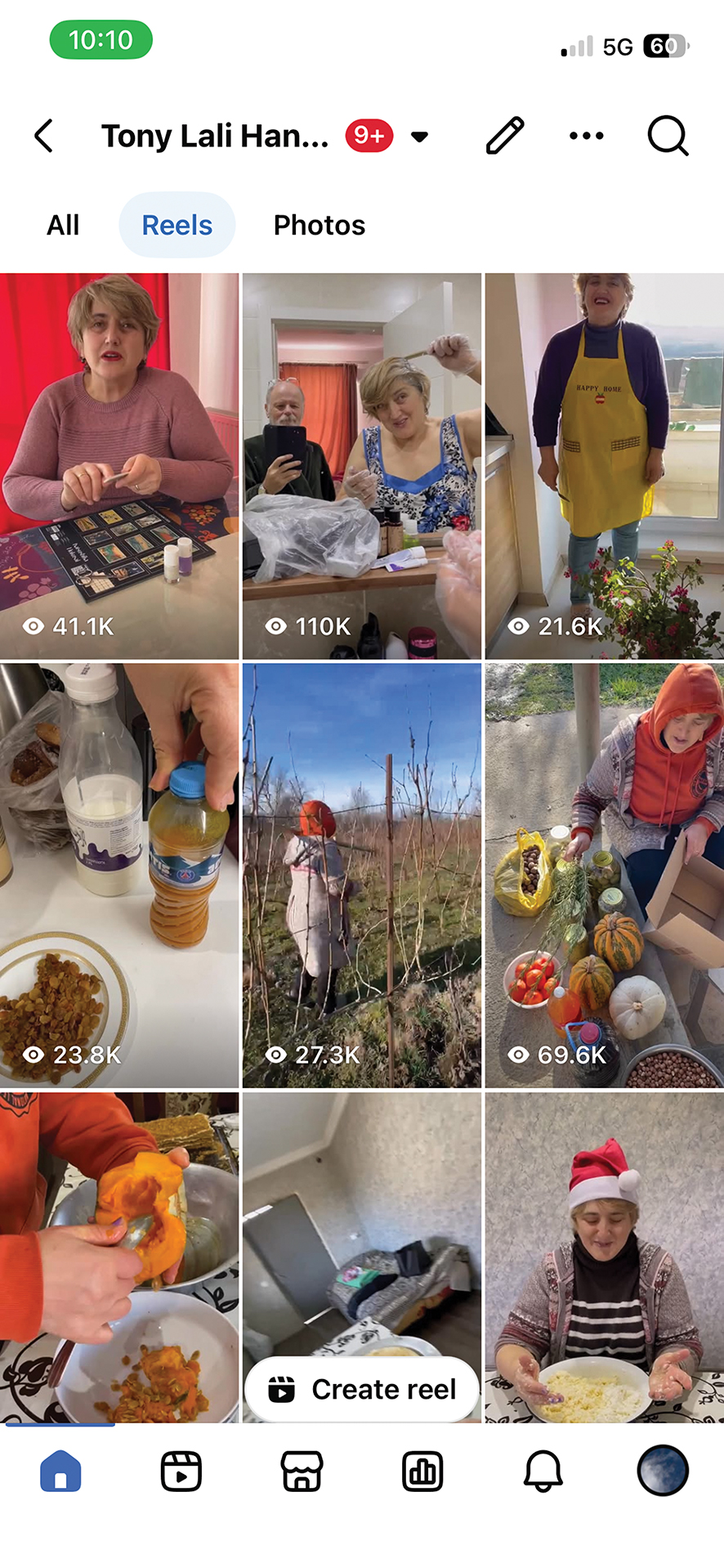This screenshot has height=1568, width=724.
Task: Open the Marketplace storefront tab
Action: pos(302,1472)
